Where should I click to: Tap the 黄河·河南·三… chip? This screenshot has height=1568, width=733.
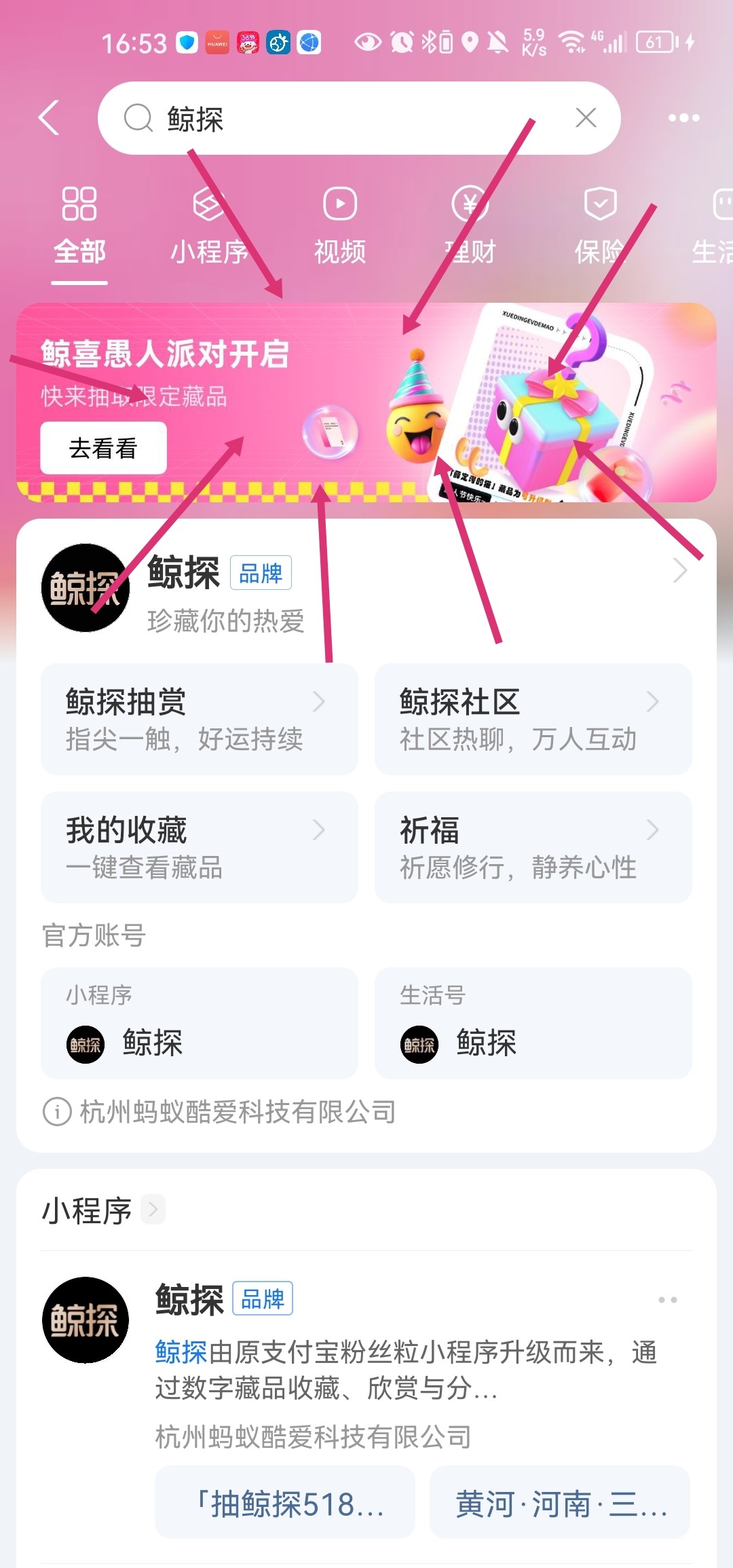pyautogui.click(x=560, y=1502)
